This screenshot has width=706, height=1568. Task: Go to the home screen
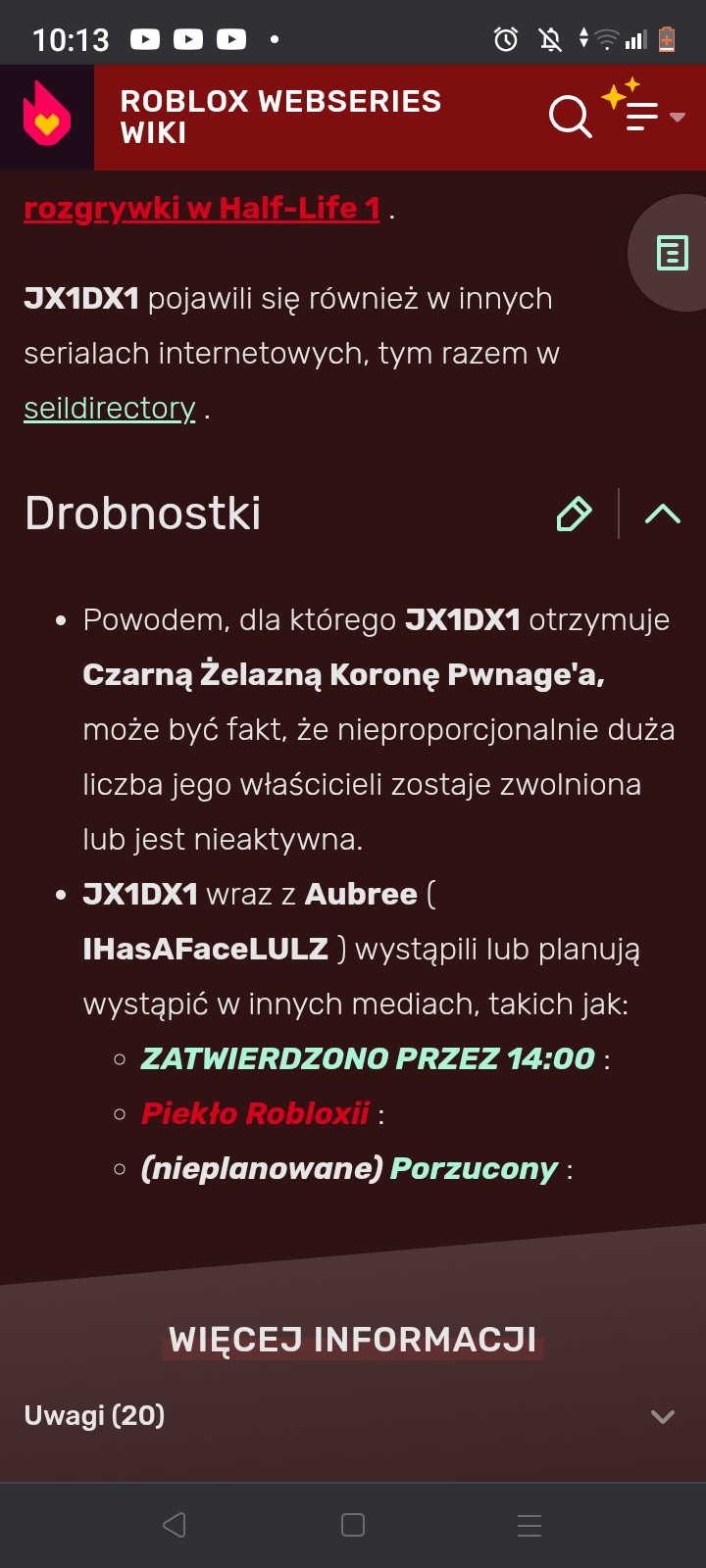353,1525
